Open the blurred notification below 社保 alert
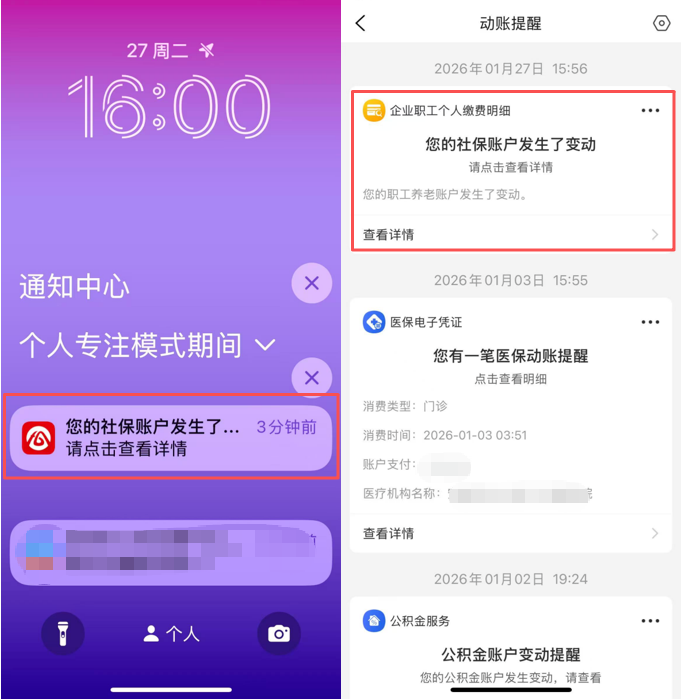 pyautogui.click(x=170, y=553)
